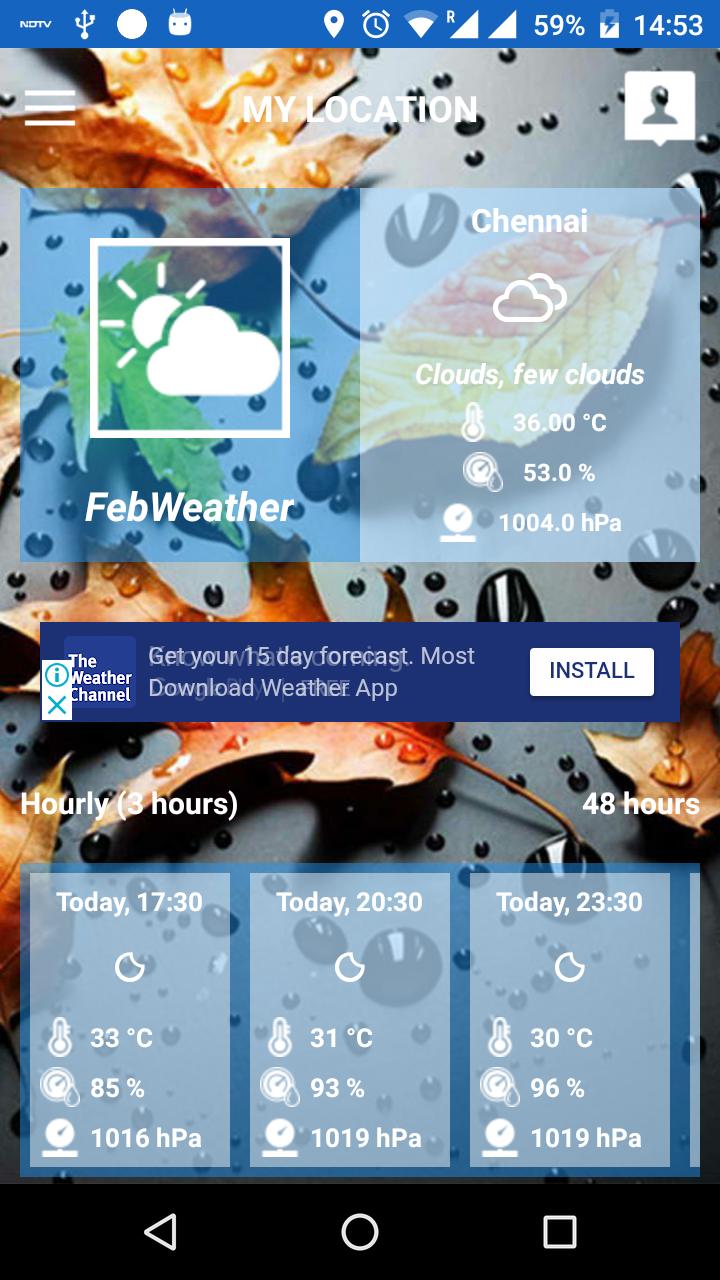Open the Today, 20:30 forecast card
The image size is (720, 1280).
[350, 1019]
